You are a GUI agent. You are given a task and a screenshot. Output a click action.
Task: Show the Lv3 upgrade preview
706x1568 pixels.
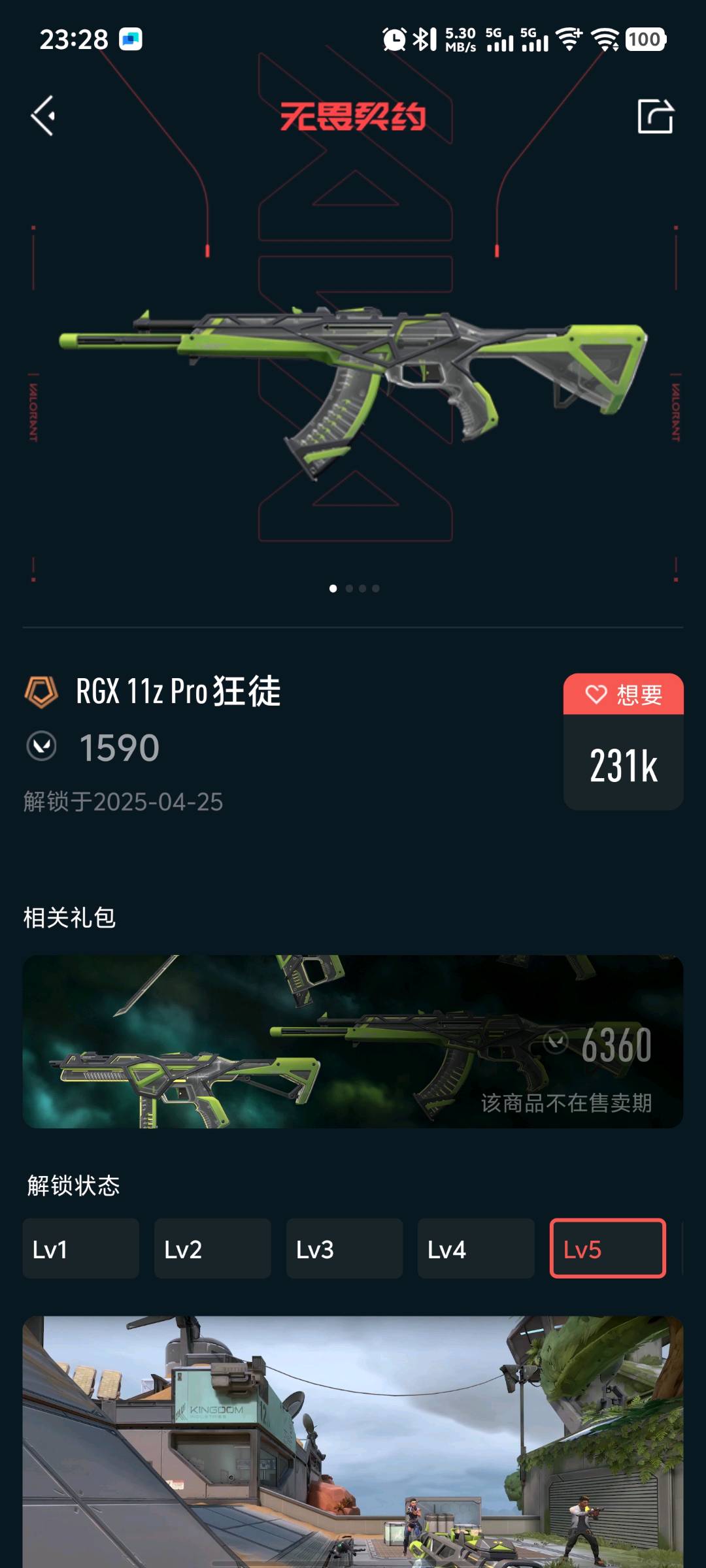click(344, 1249)
